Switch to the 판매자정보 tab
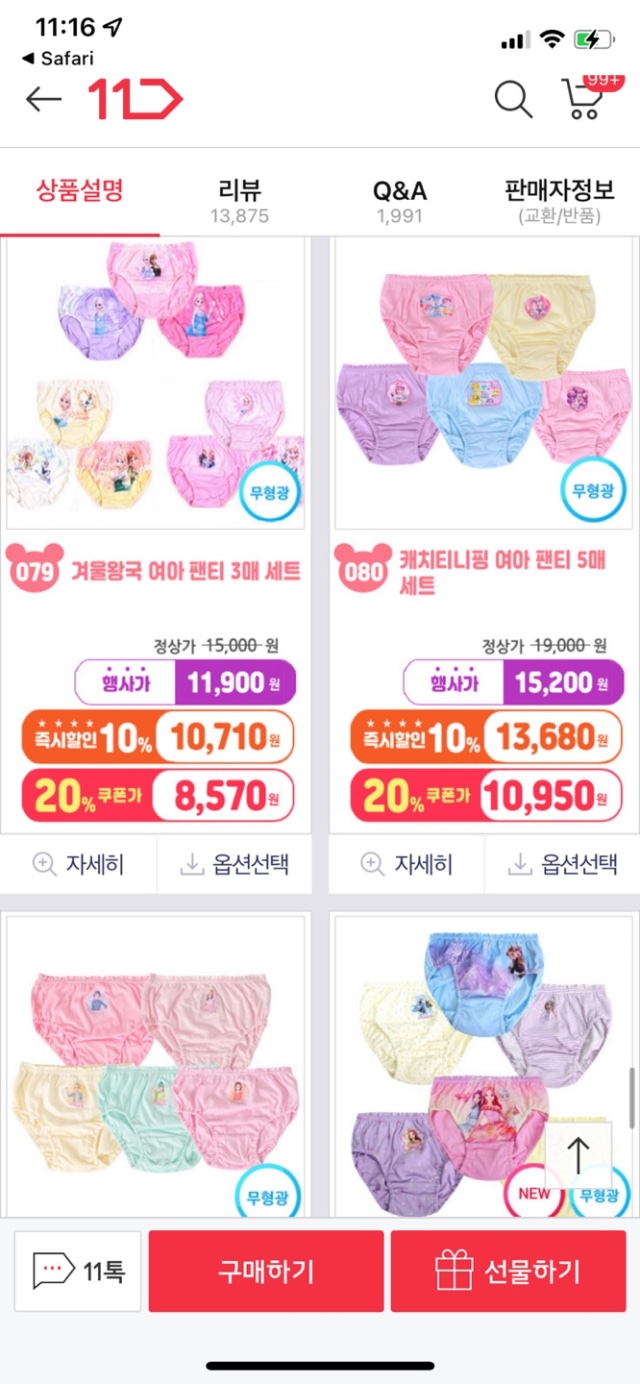 559,199
